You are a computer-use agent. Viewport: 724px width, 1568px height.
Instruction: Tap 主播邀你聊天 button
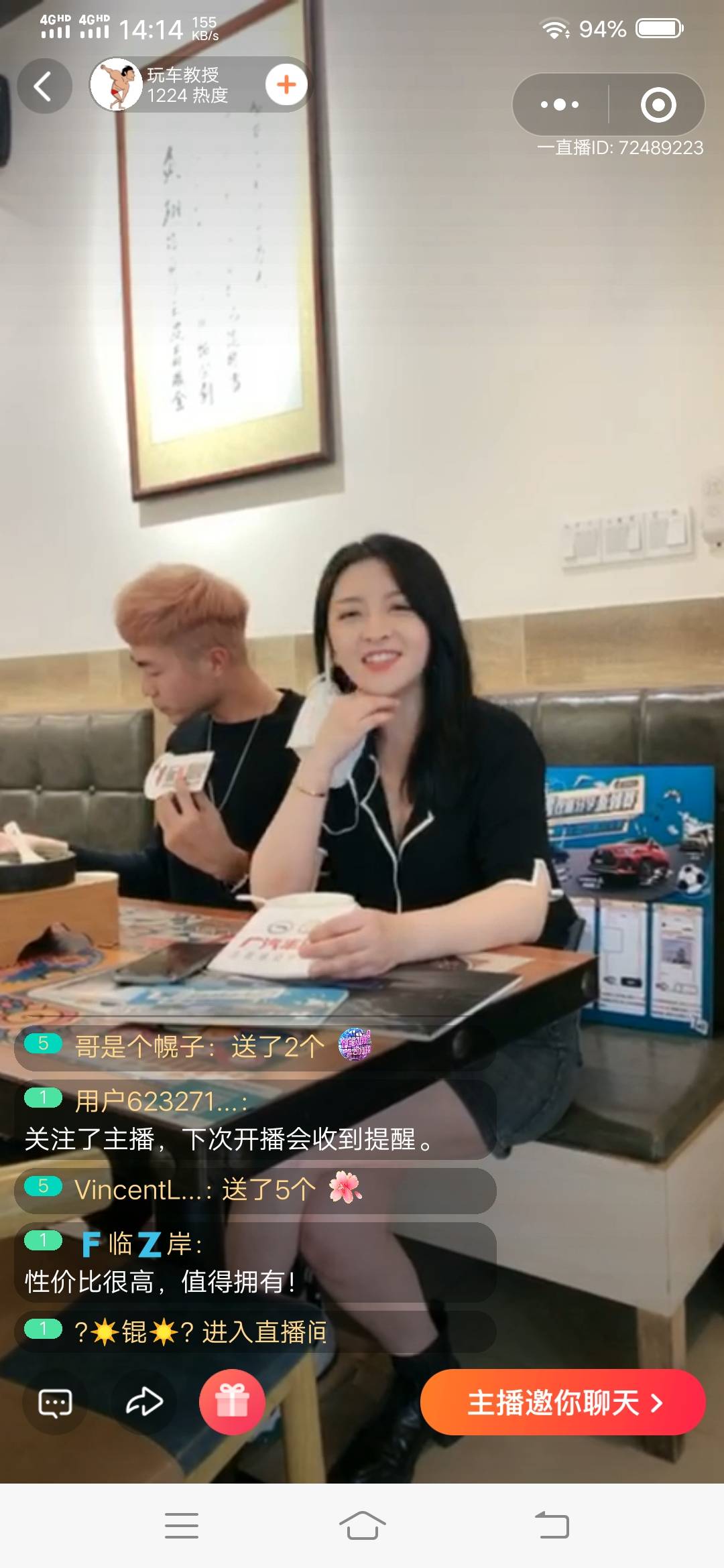pyautogui.click(x=562, y=1402)
